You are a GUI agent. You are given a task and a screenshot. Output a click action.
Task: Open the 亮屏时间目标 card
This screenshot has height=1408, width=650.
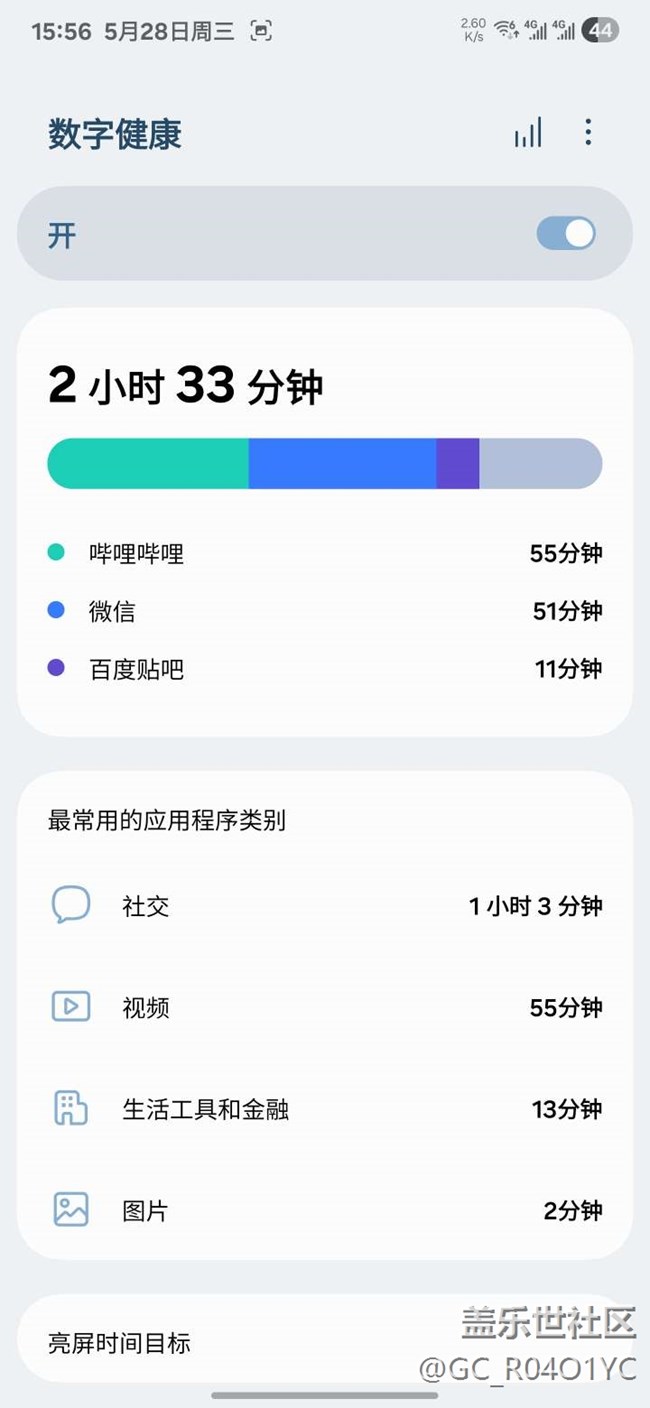[x=240, y=1343]
